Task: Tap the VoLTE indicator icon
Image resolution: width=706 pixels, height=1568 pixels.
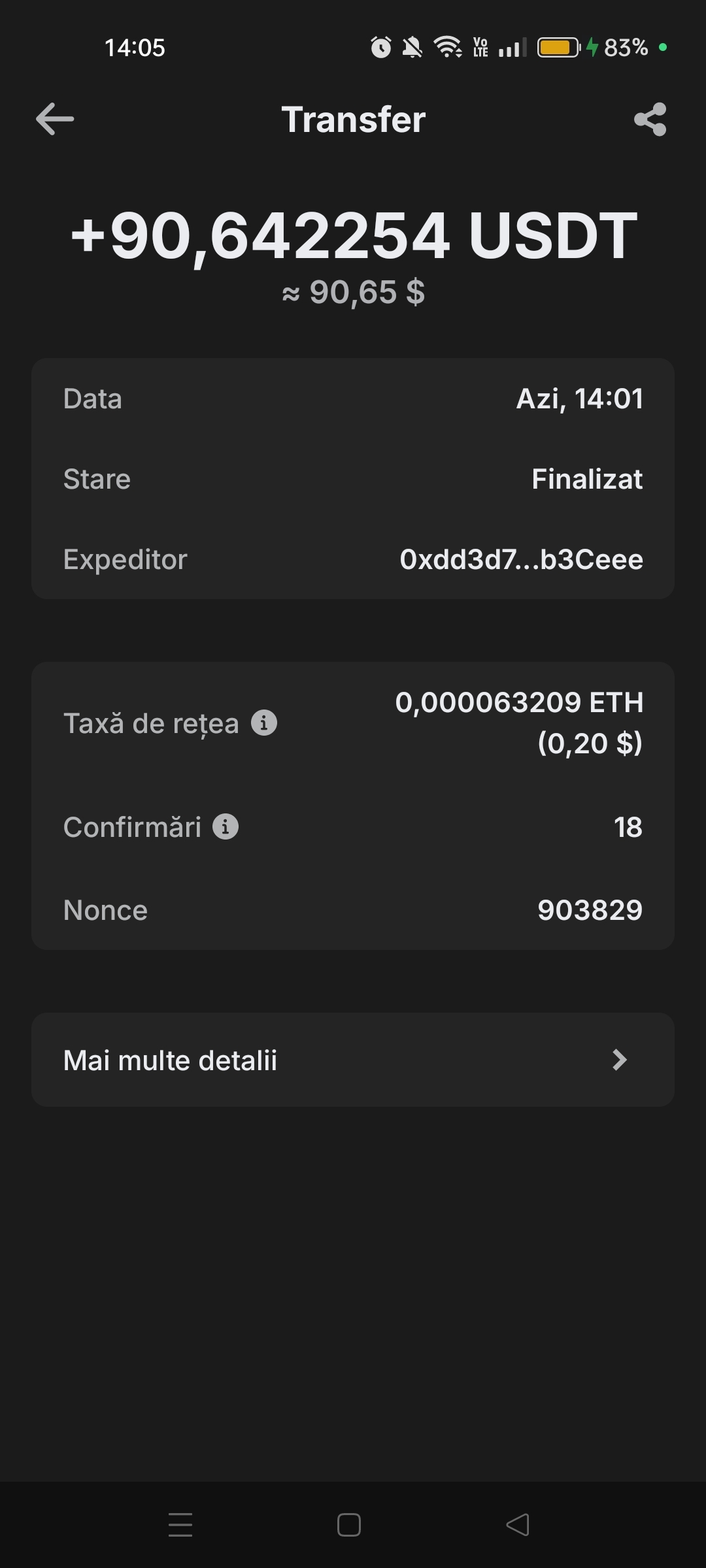Action: pyautogui.click(x=480, y=48)
